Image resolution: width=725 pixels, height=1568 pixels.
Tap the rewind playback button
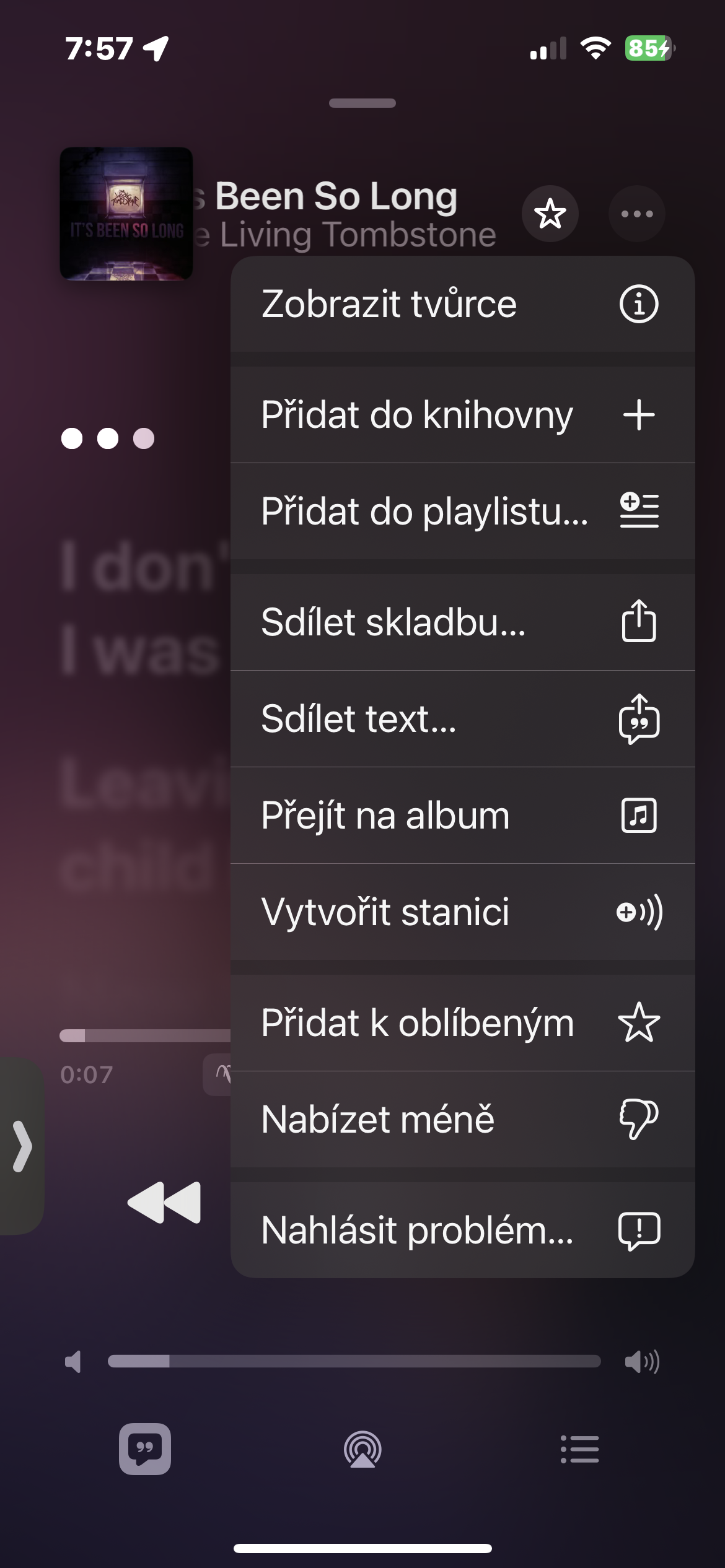pos(164,1203)
